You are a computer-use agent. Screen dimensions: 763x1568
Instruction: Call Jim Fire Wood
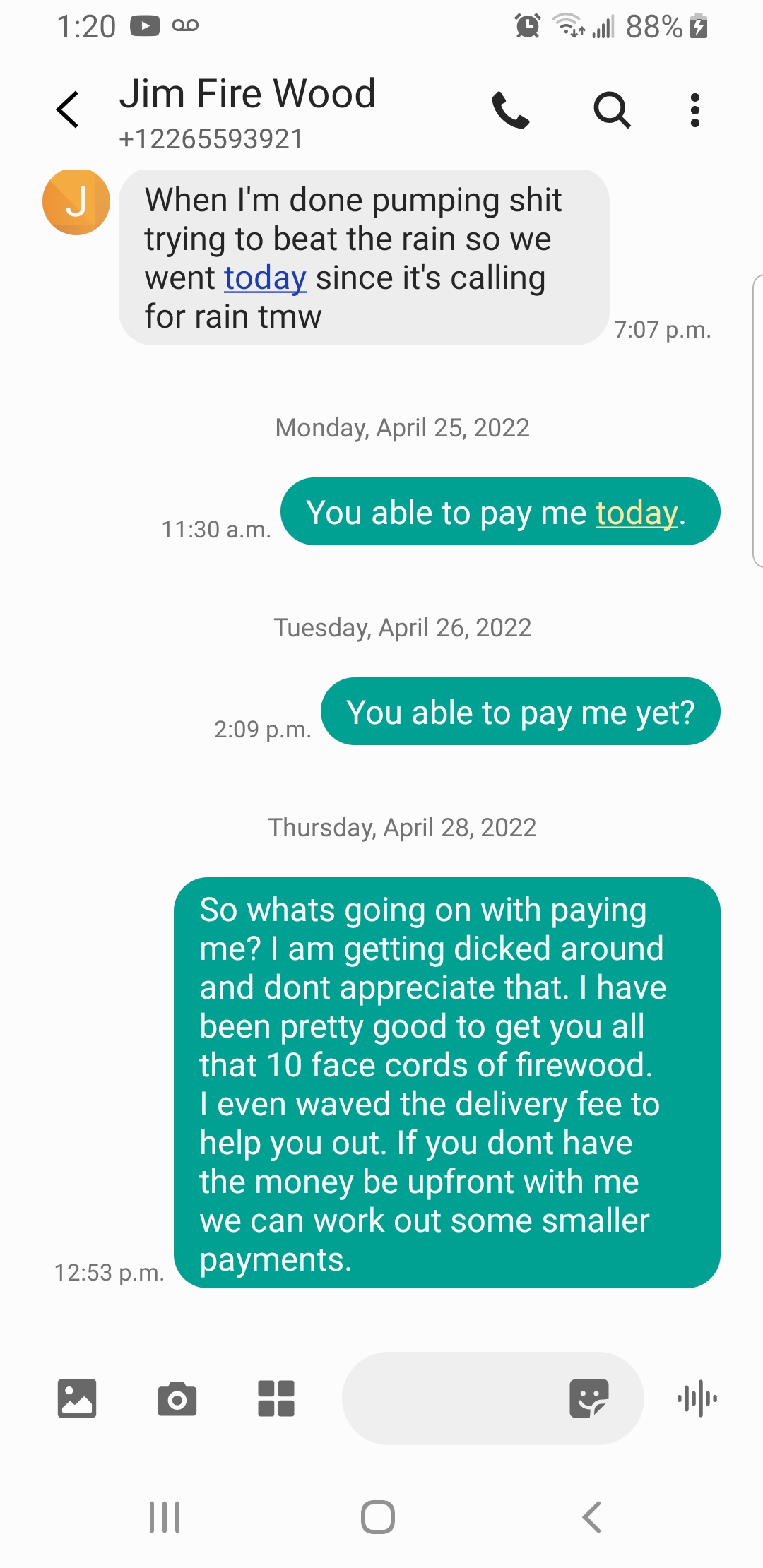(x=510, y=110)
